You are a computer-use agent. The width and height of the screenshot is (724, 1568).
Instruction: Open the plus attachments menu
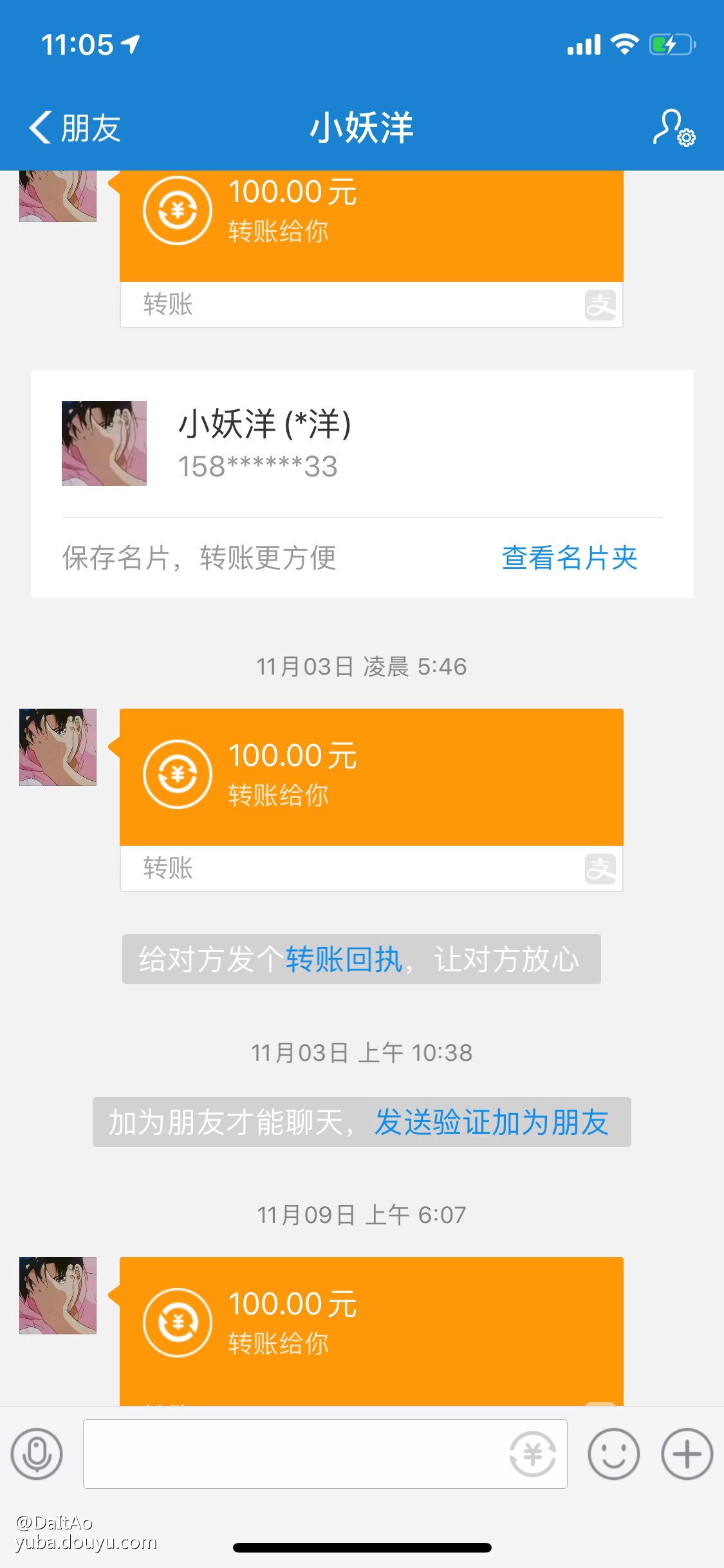click(x=687, y=1454)
